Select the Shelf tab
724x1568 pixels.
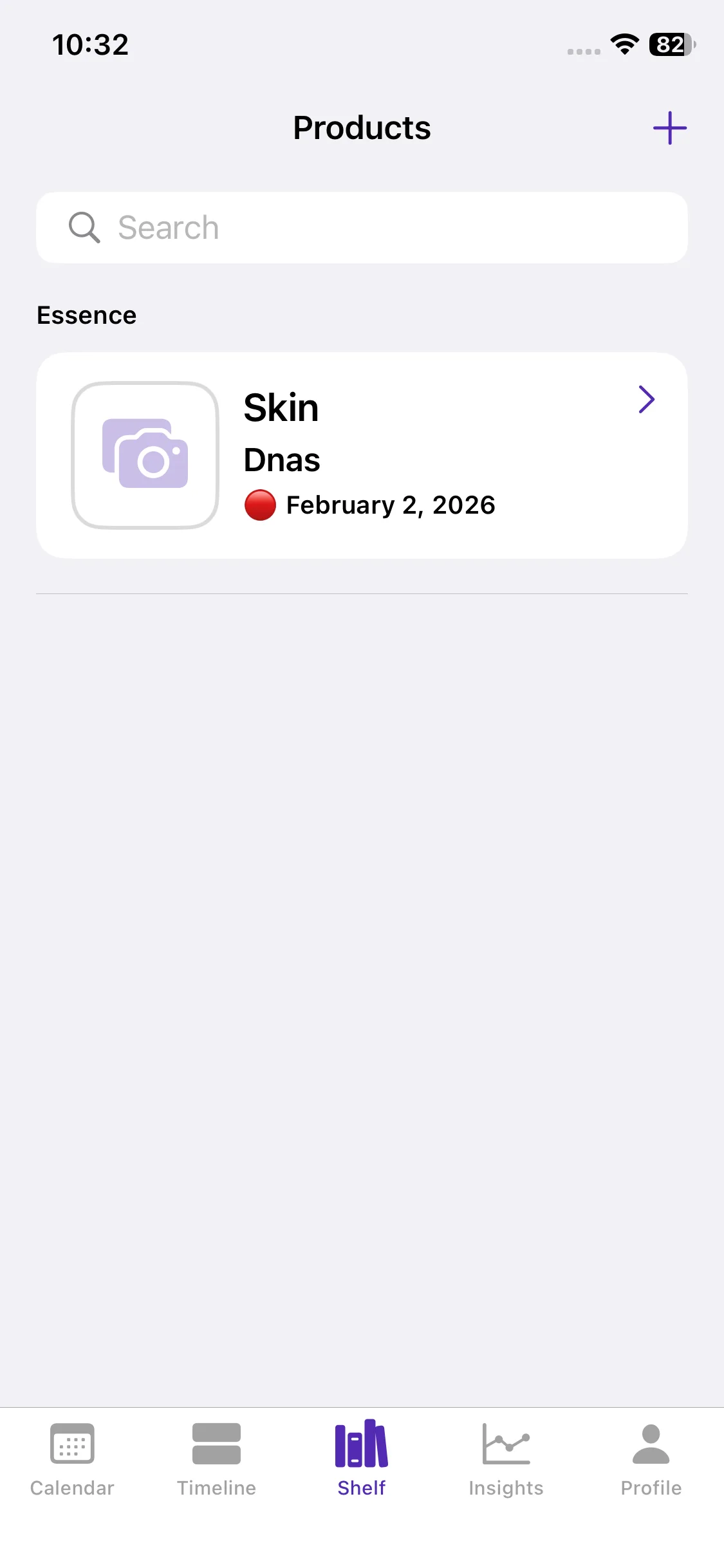pyautogui.click(x=362, y=1459)
